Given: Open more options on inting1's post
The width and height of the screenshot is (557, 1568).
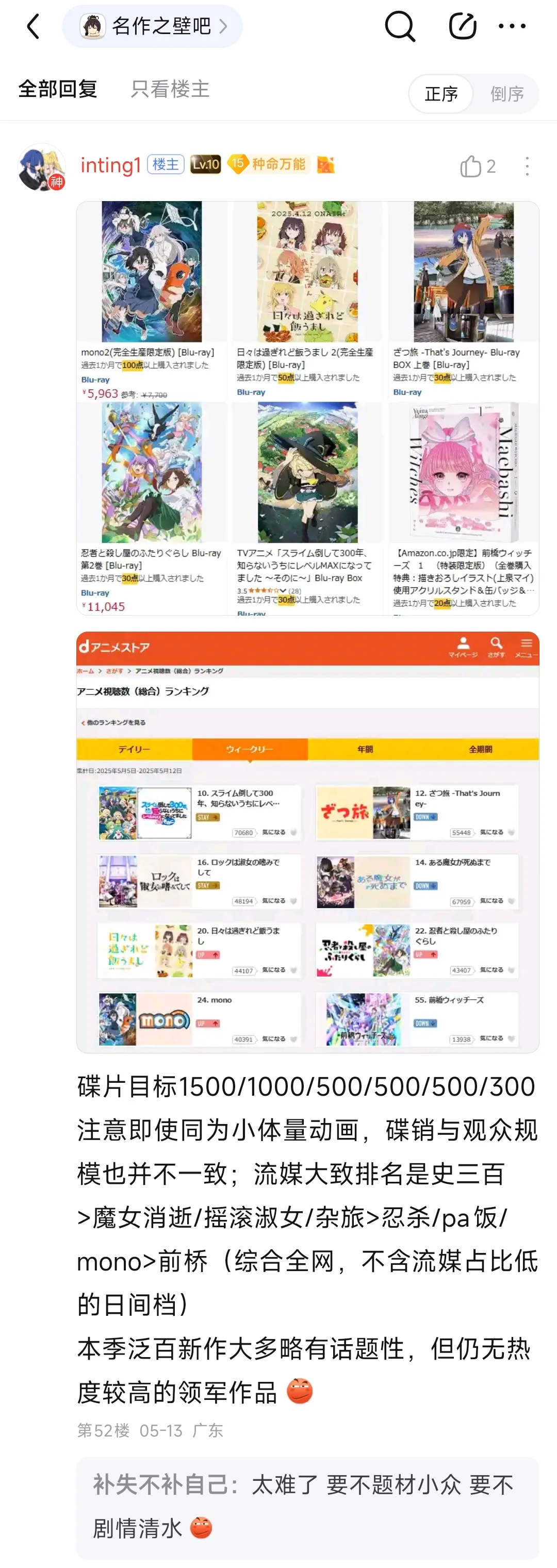Looking at the screenshot, I should [527, 166].
